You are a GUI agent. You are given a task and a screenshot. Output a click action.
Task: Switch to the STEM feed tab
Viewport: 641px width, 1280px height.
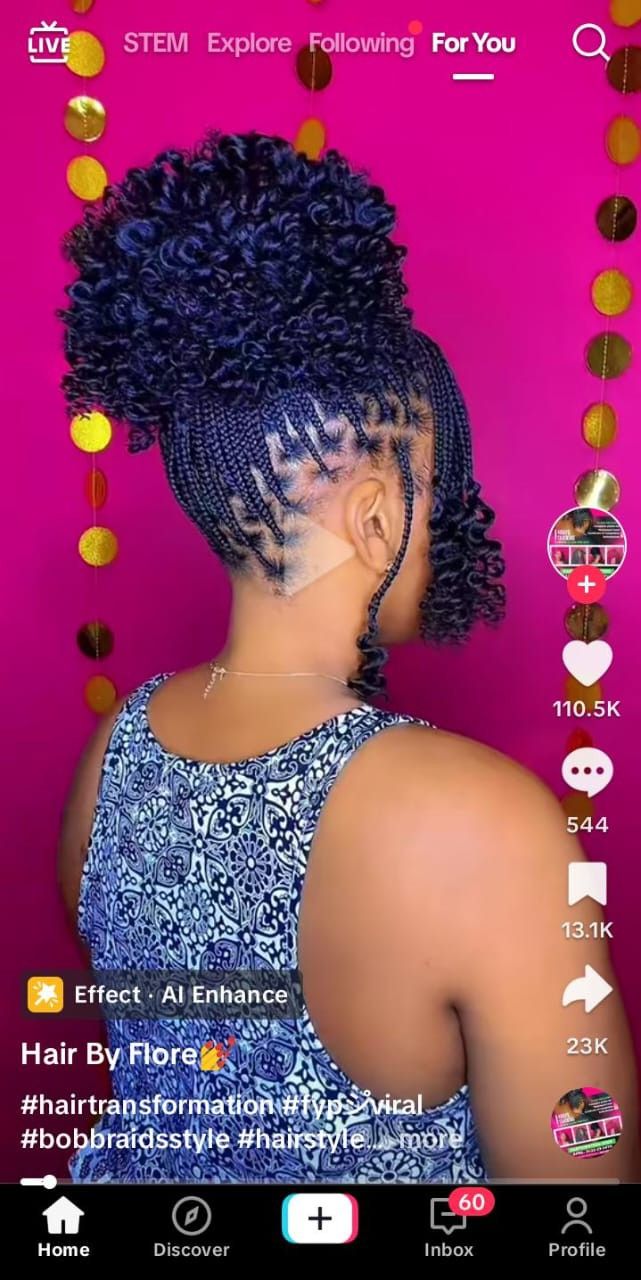(x=155, y=43)
